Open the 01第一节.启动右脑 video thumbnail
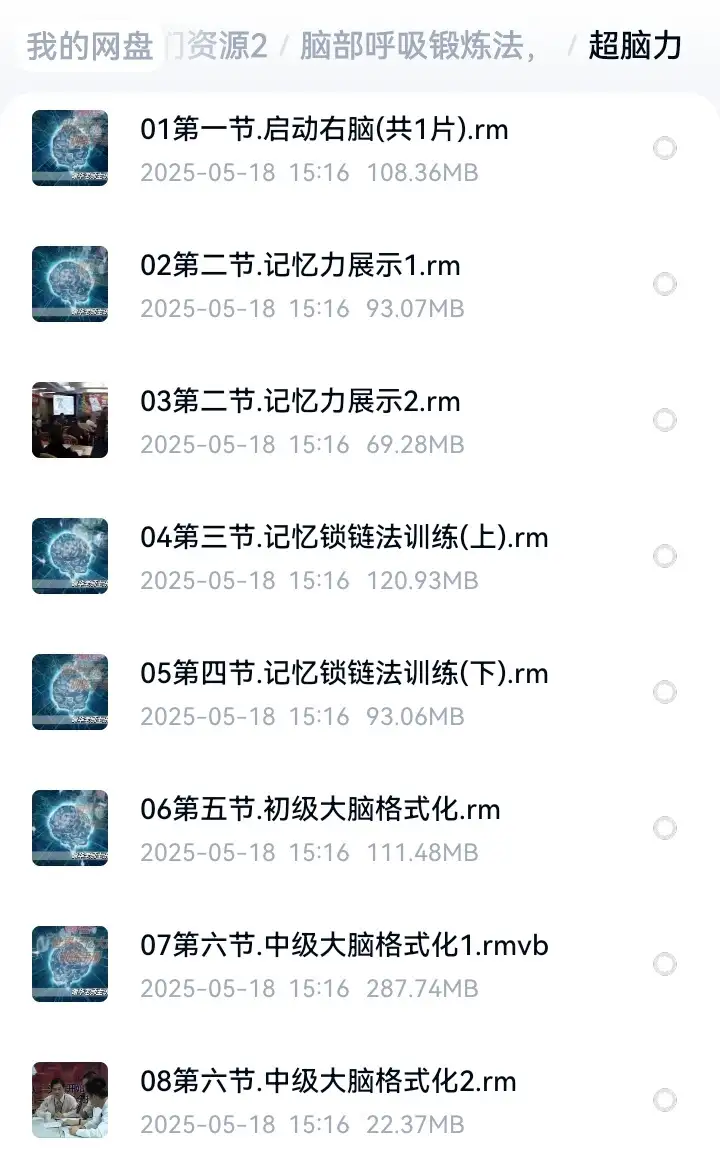This screenshot has height=1164, width=720. pyautogui.click(x=69, y=148)
